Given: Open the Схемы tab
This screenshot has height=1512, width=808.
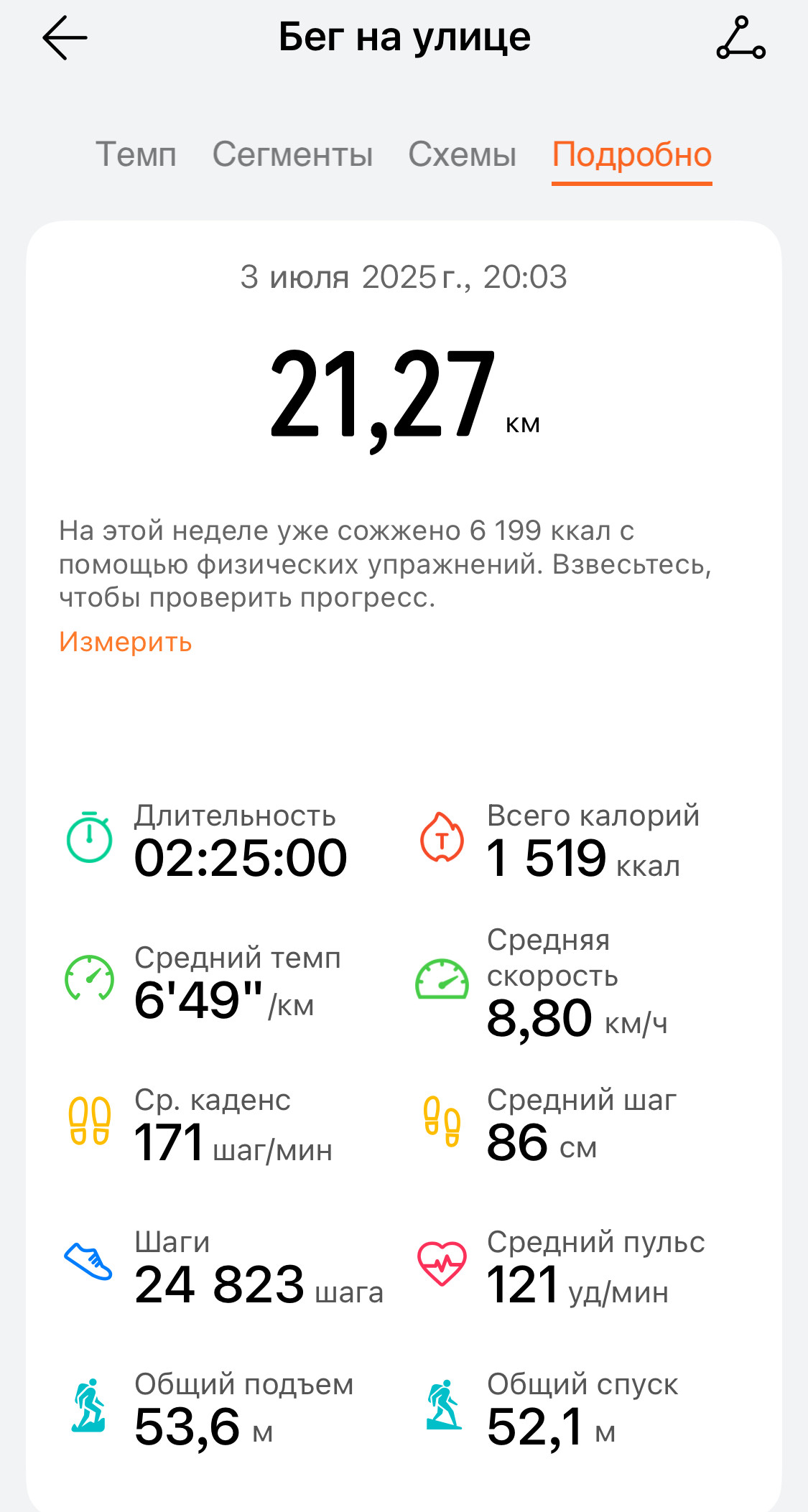Looking at the screenshot, I should [x=463, y=154].
